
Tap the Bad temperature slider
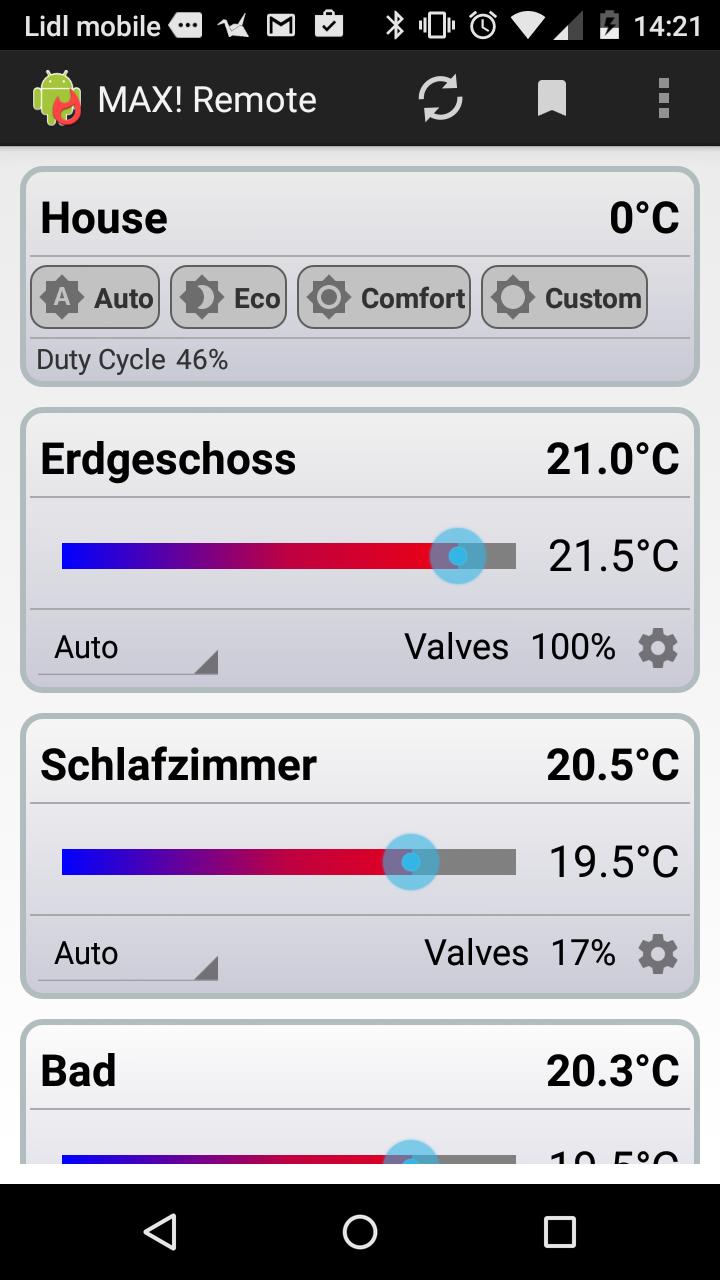(x=288, y=1158)
